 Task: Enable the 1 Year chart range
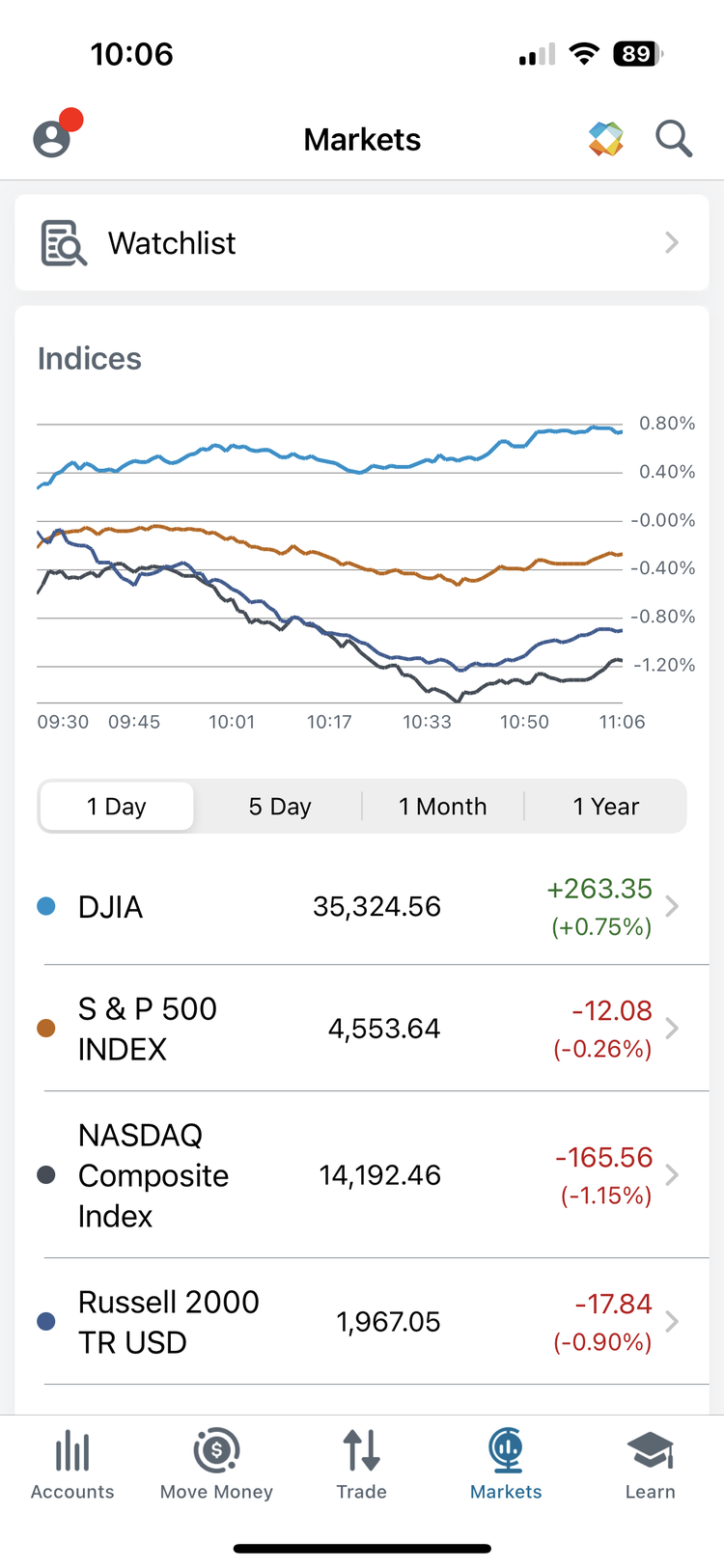606,806
